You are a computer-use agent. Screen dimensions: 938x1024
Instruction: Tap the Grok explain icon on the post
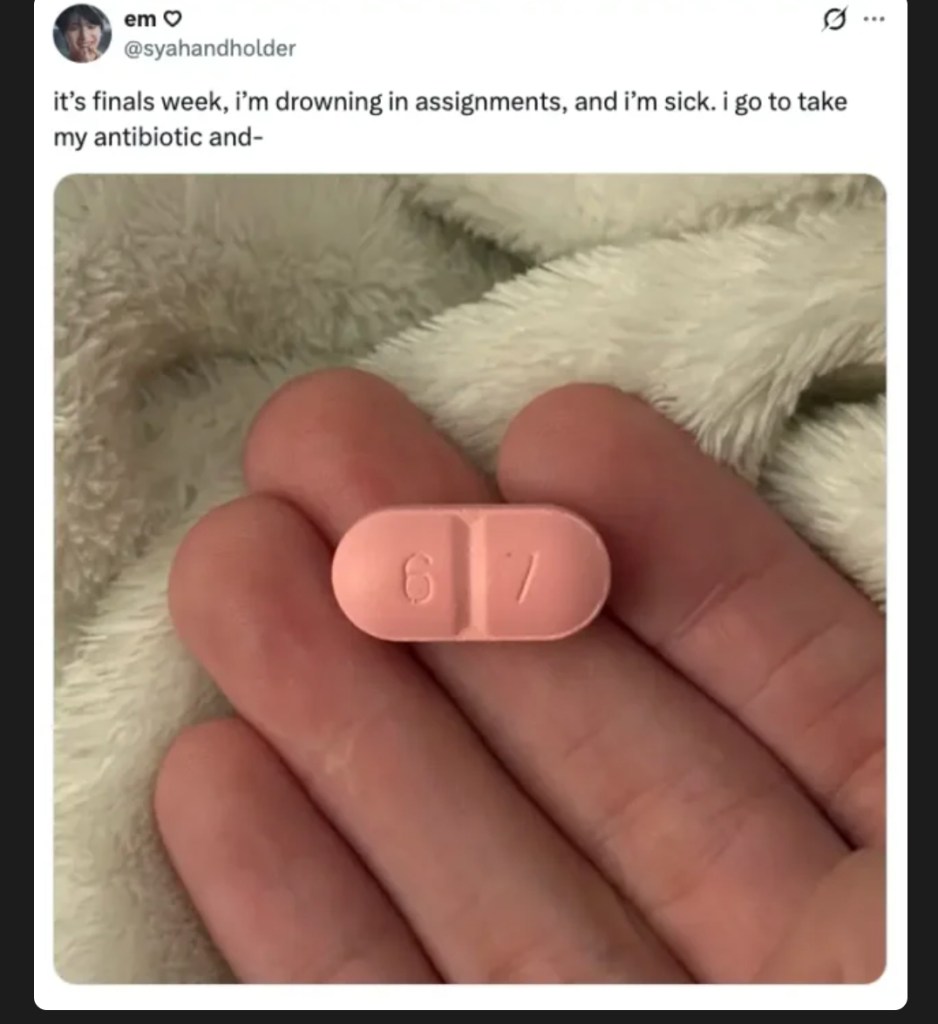(832, 18)
